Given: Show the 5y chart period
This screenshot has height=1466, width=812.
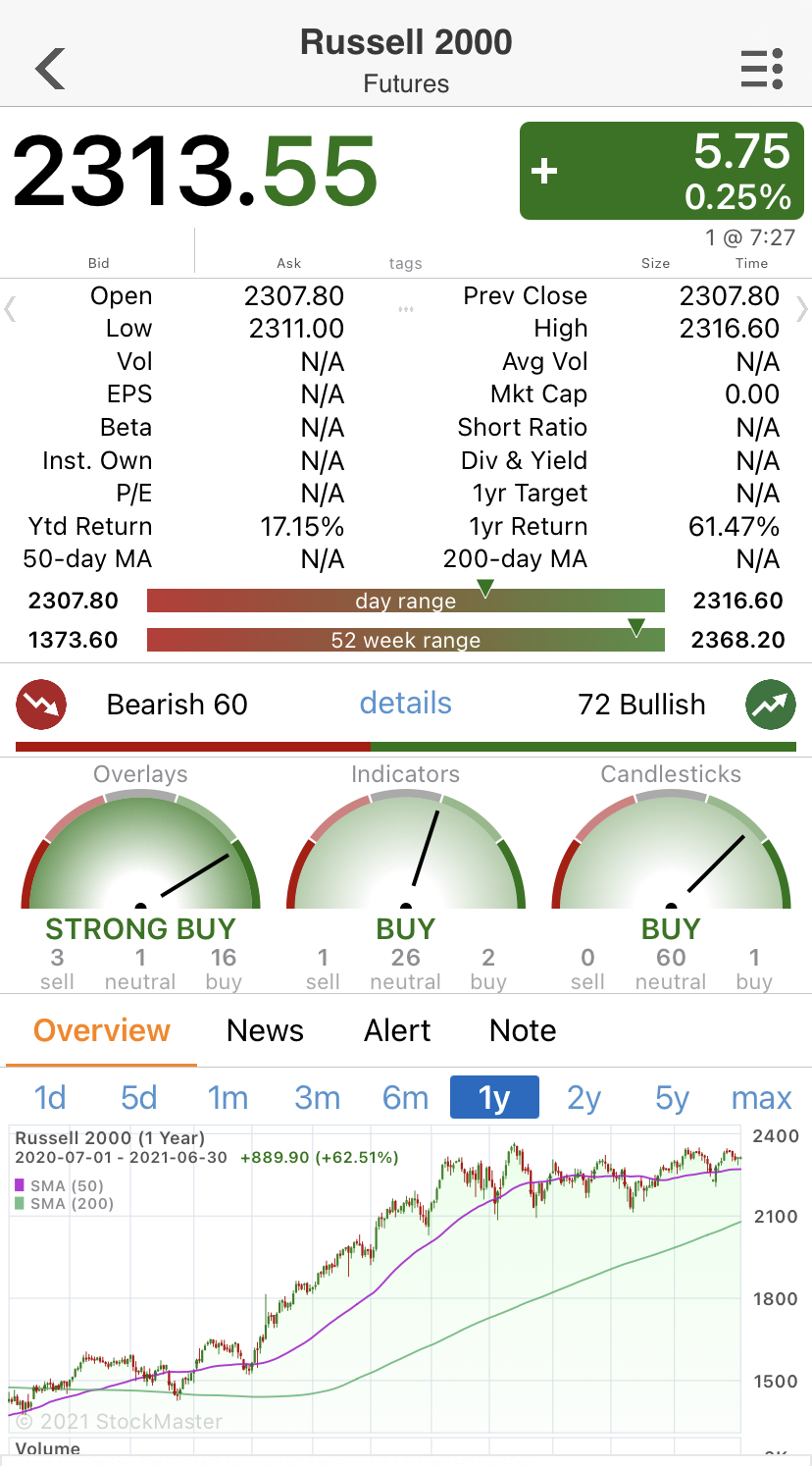Looking at the screenshot, I should coord(673,1097).
